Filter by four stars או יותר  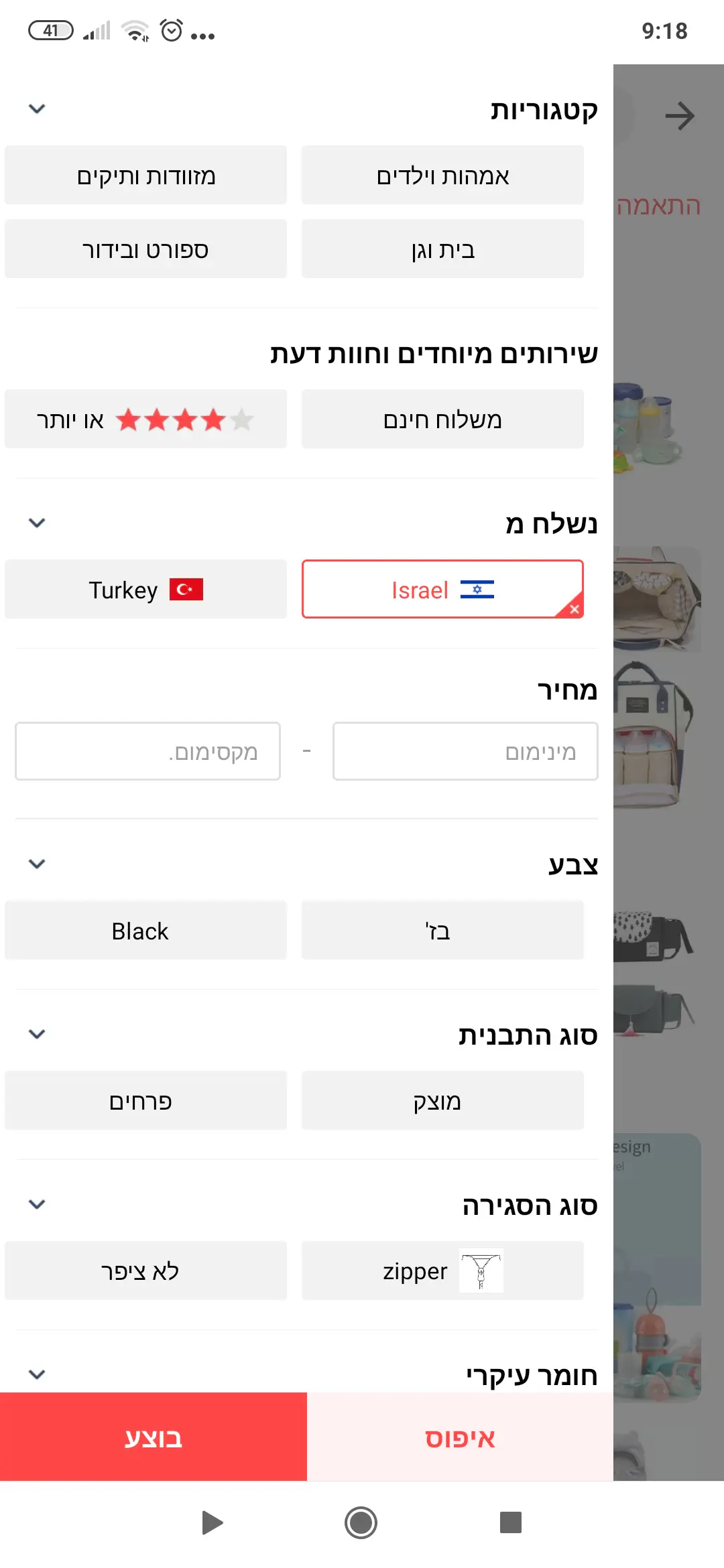click(x=145, y=419)
